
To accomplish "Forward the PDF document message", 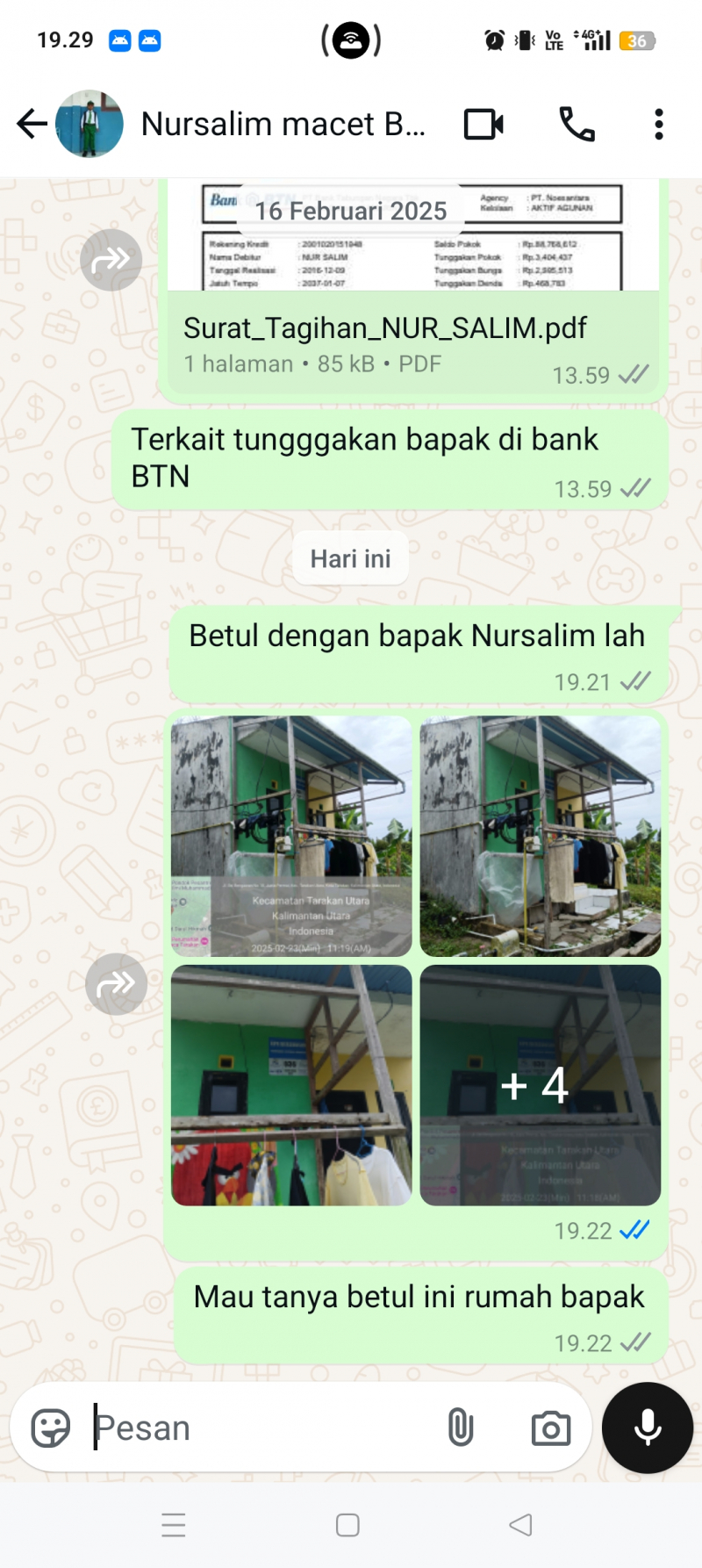I will 111,260.
